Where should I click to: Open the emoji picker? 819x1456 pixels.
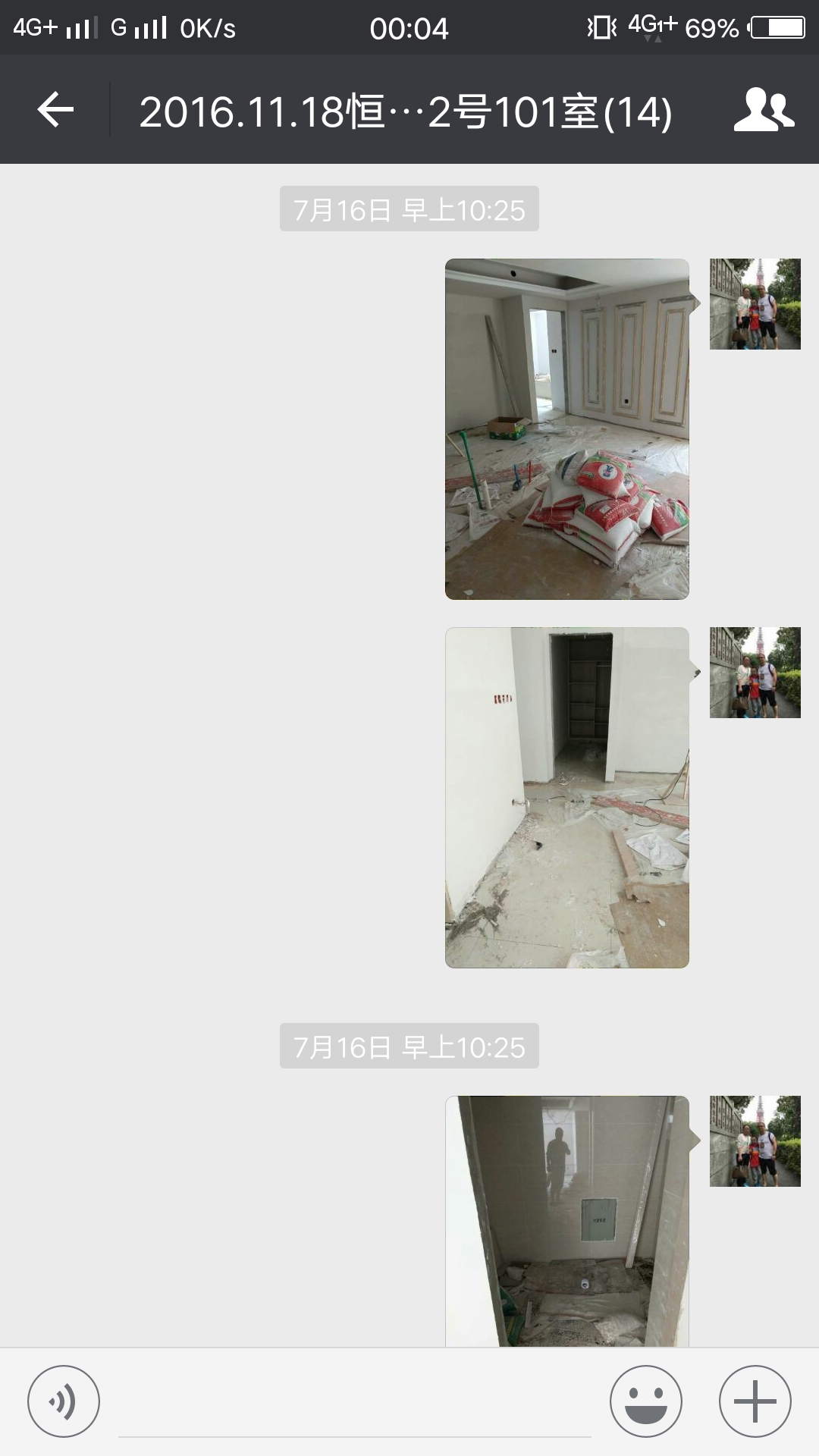[646, 1401]
